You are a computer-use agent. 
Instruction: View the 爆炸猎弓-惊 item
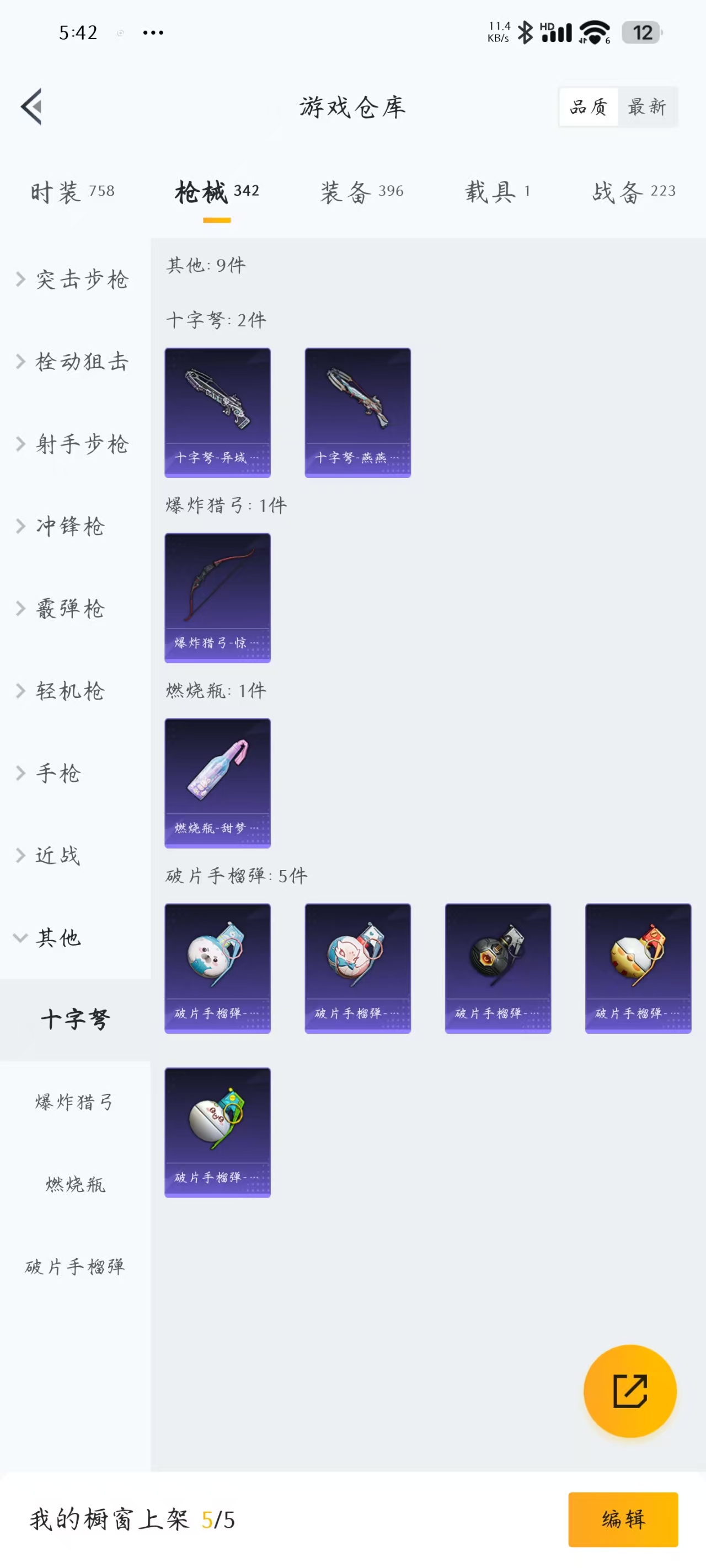[217, 597]
